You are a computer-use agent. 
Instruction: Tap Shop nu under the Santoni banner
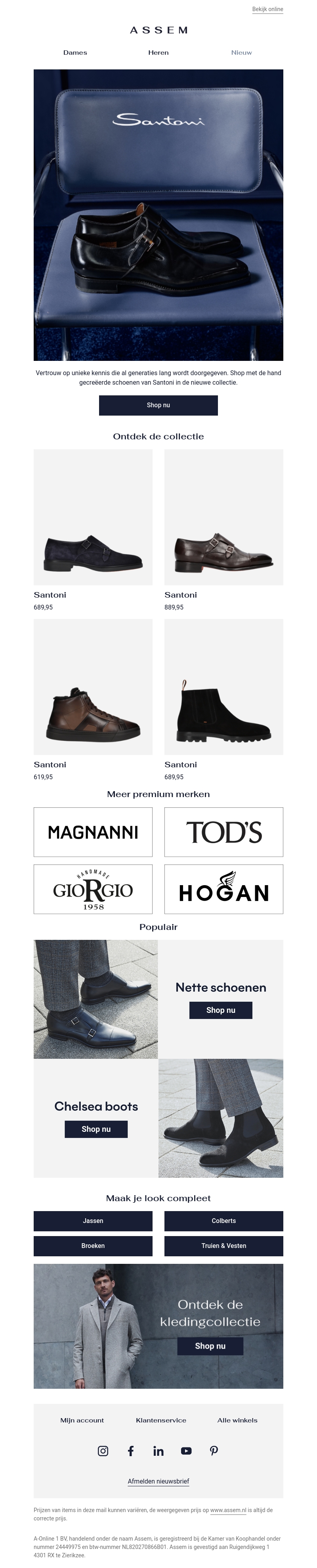tap(158, 405)
